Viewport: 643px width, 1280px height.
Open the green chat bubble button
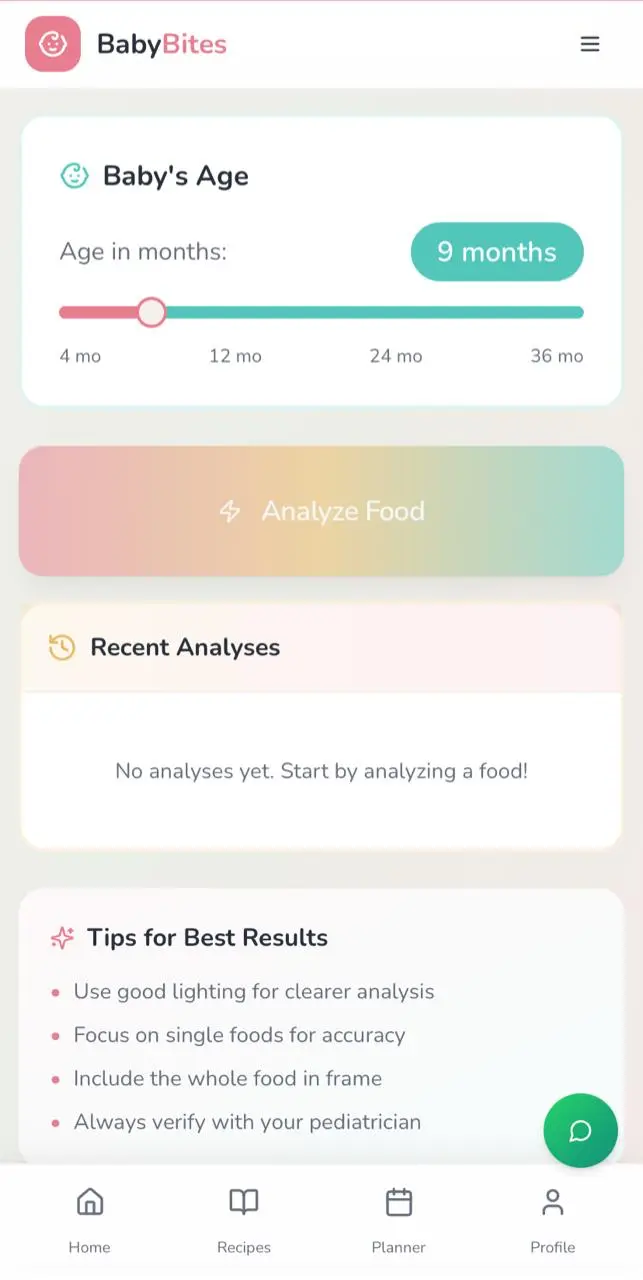click(x=580, y=1131)
